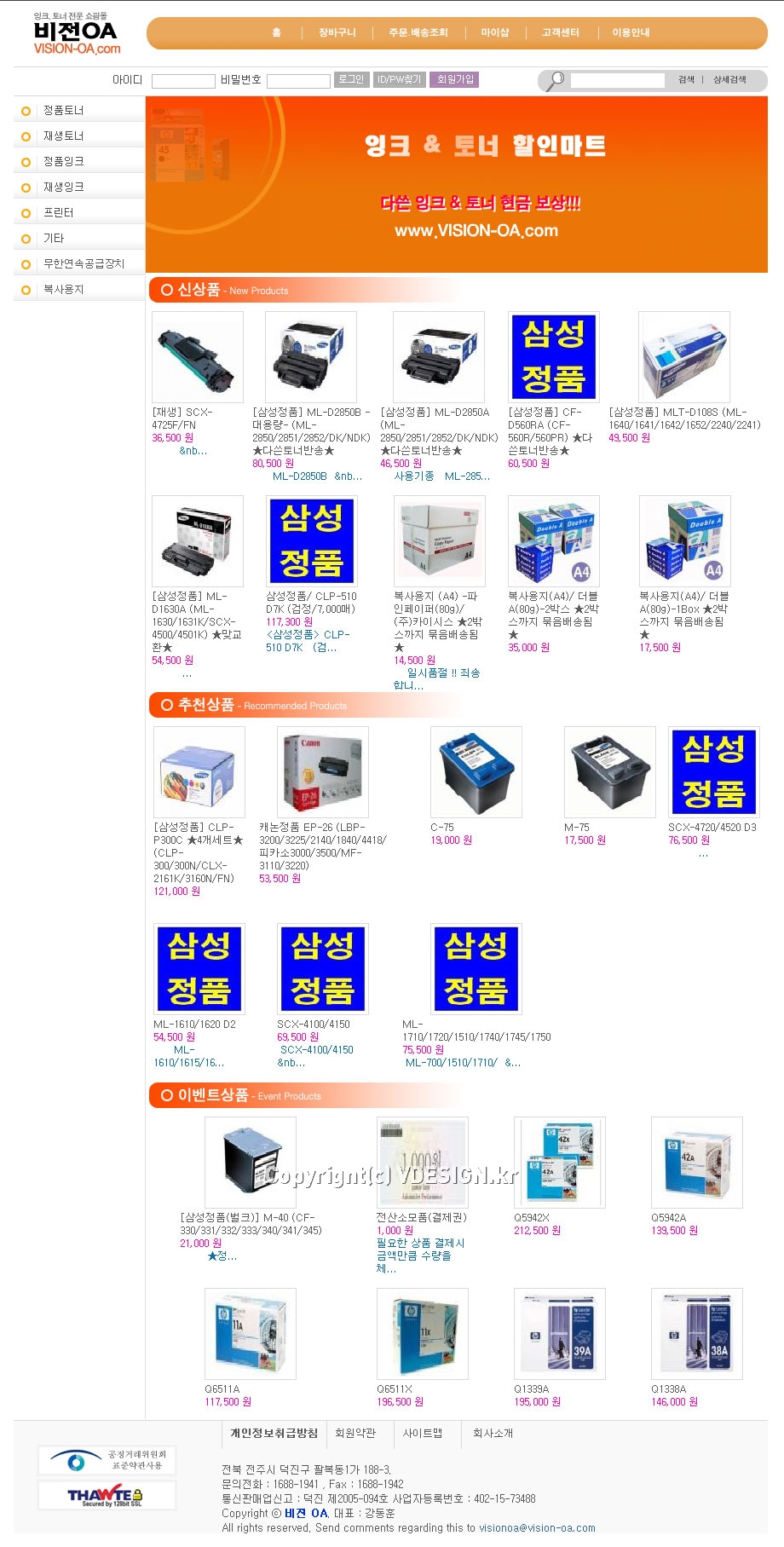This screenshot has width=784, height=1547.
Task: Open 상세검색 advanced search
Action: click(729, 79)
